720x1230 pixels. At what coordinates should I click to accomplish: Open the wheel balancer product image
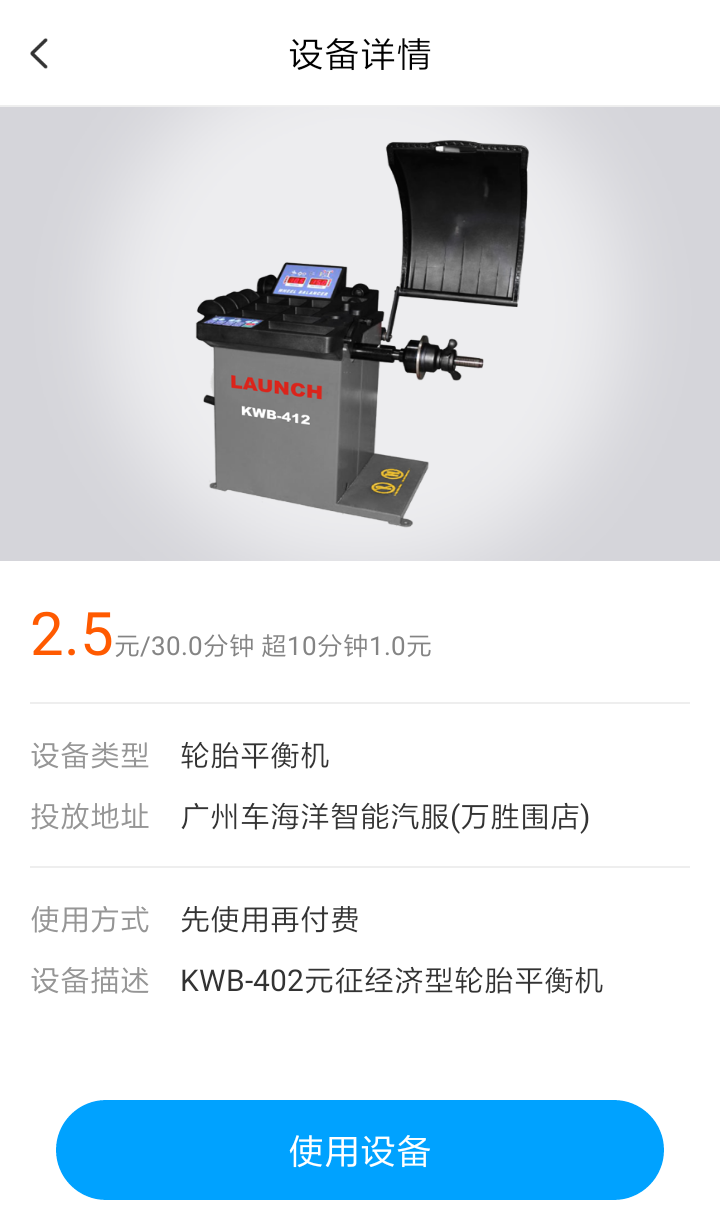coord(360,334)
